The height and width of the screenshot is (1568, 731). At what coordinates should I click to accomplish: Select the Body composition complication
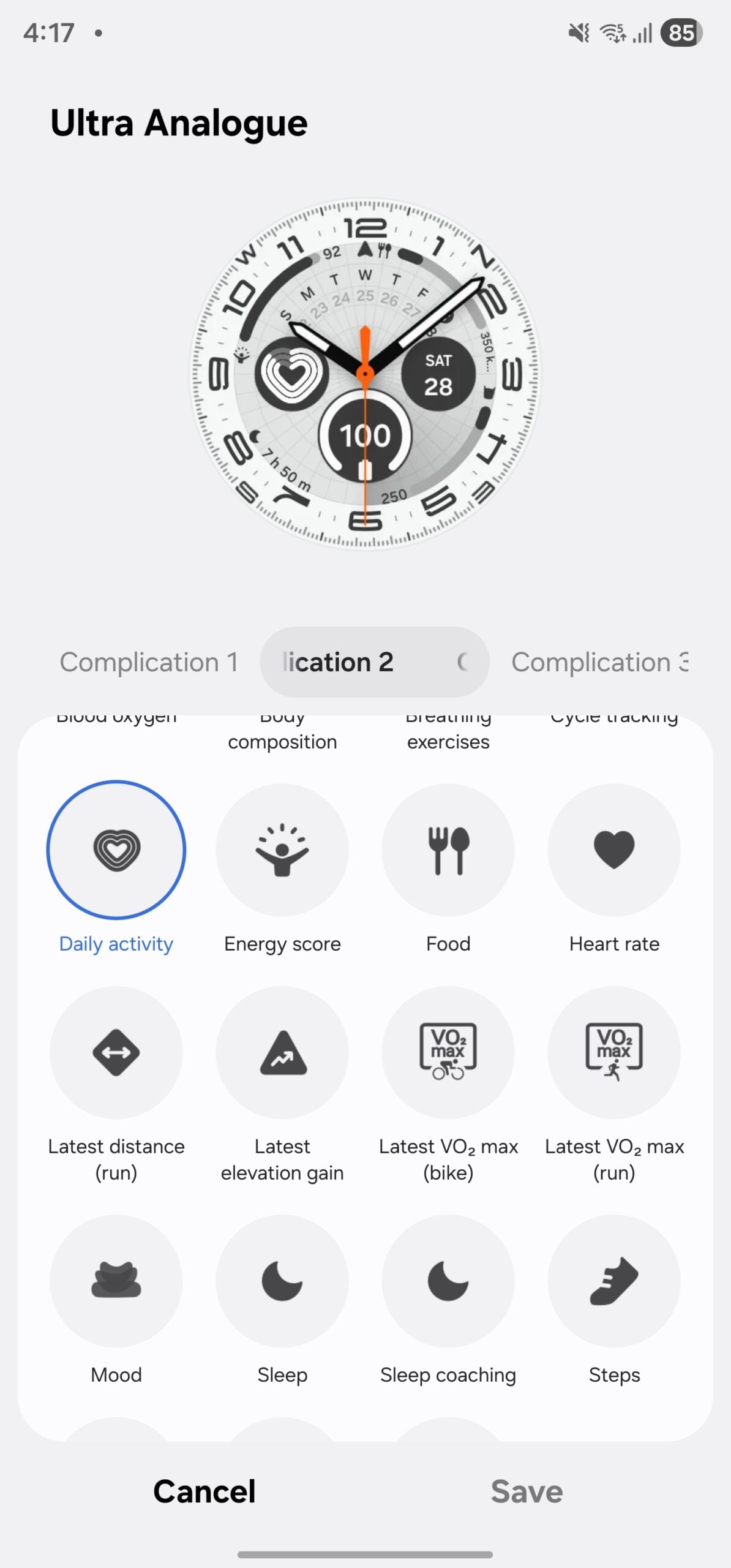point(282,729)
